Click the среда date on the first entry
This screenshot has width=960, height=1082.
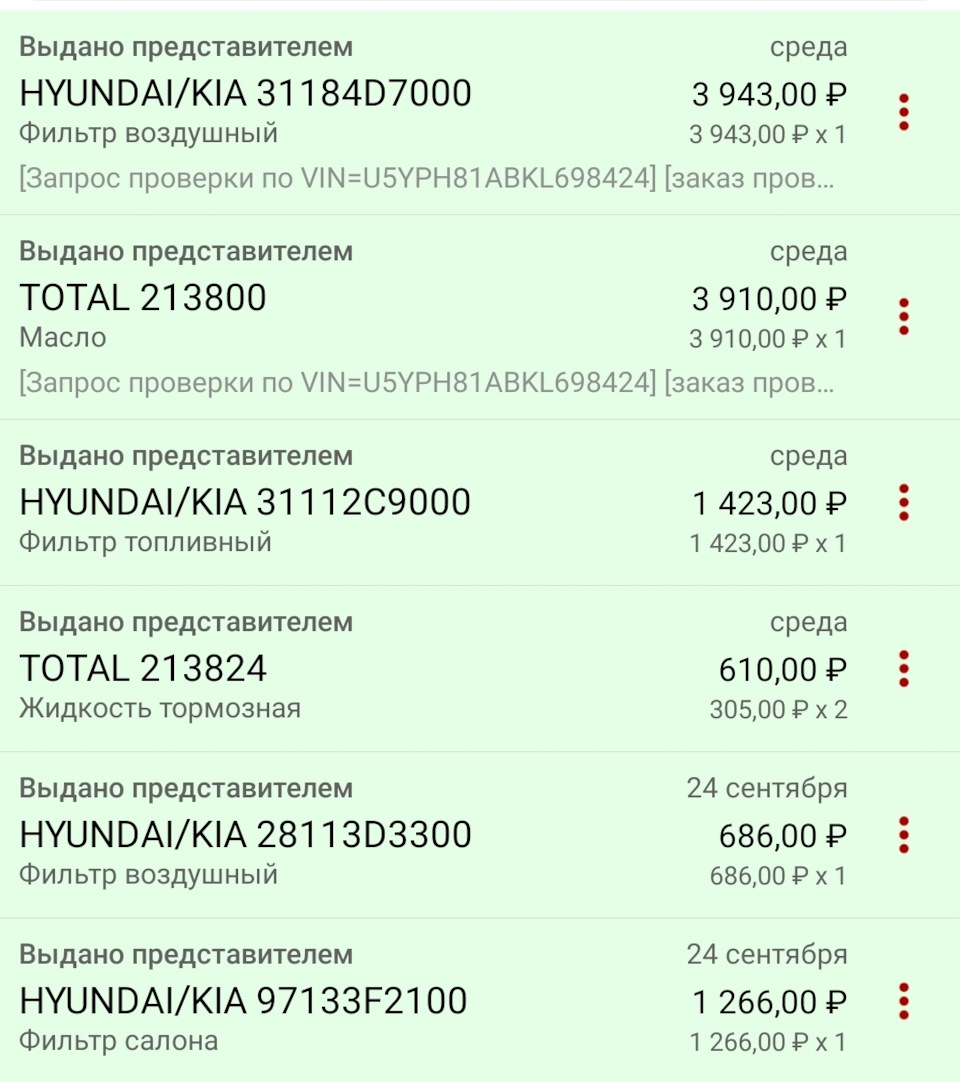(810, 46)
